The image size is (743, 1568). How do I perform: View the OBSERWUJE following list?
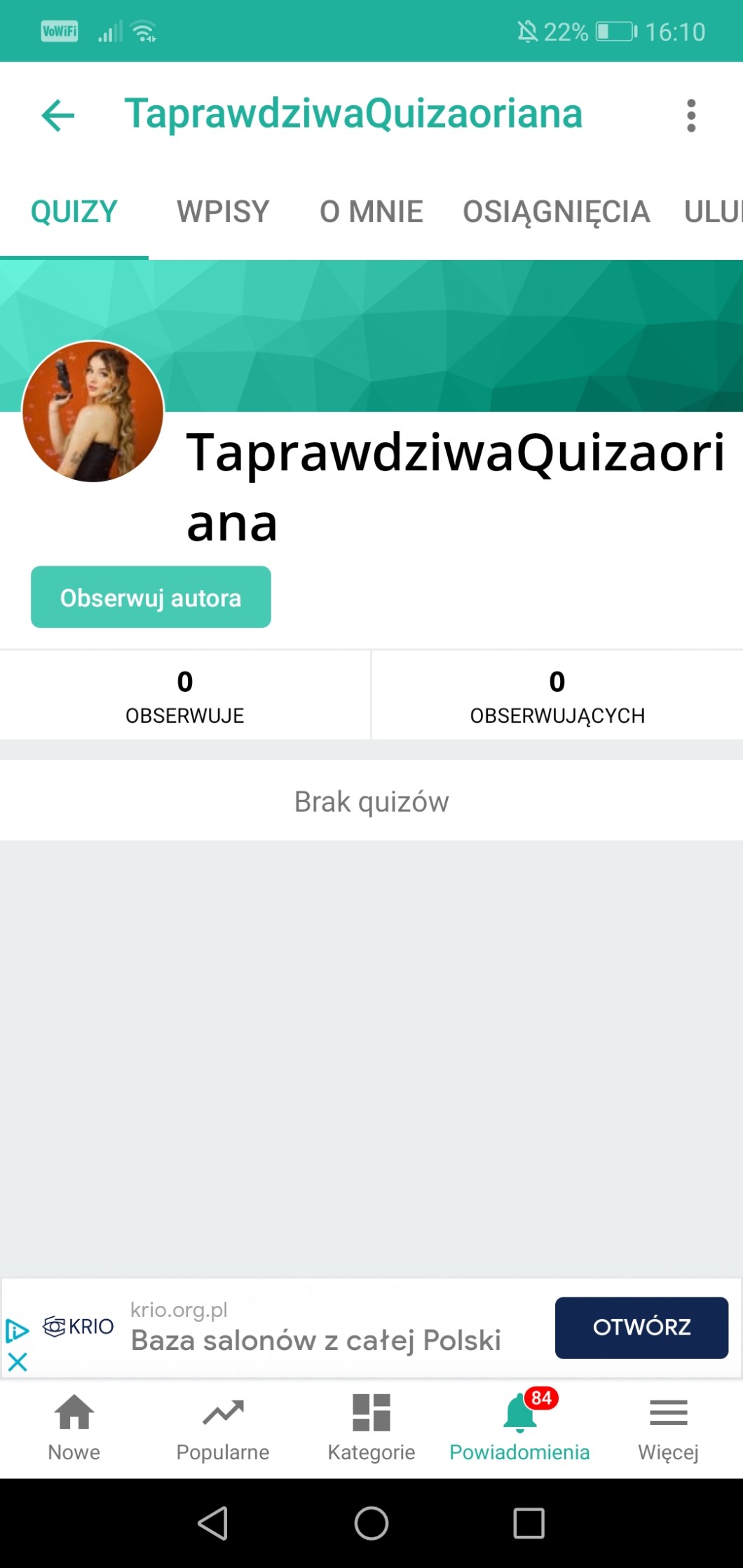click(185, 695)
